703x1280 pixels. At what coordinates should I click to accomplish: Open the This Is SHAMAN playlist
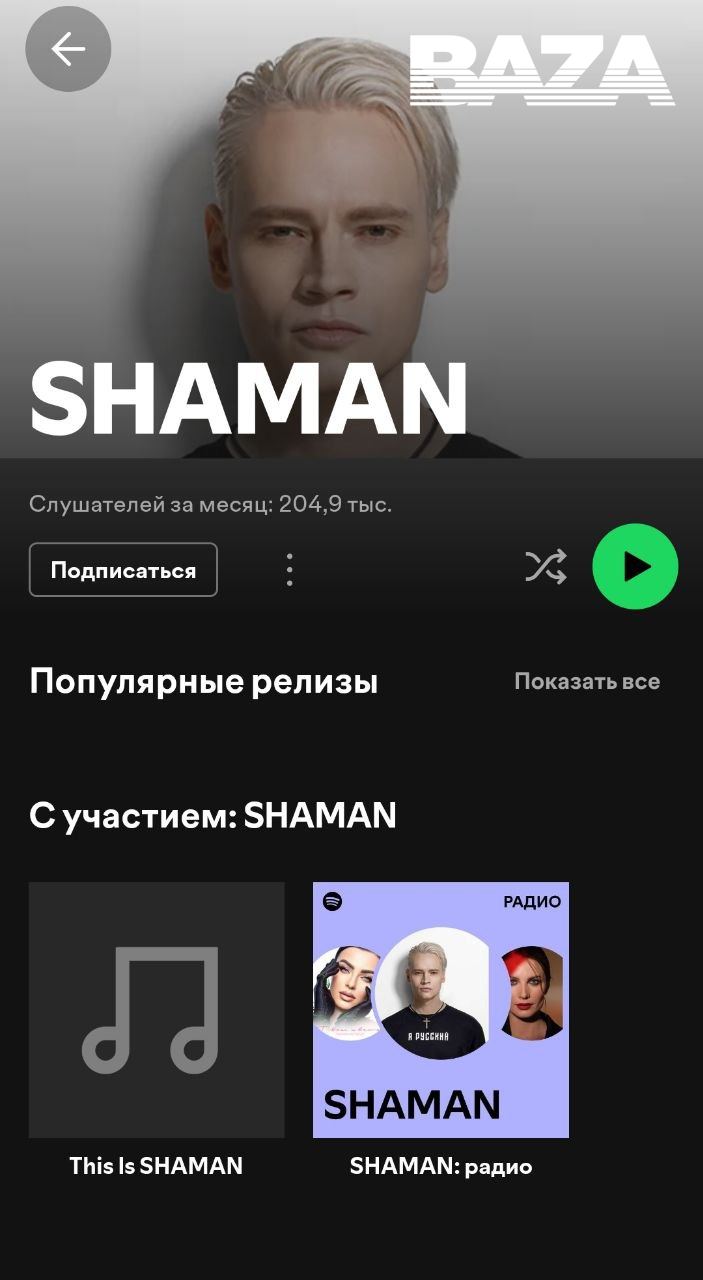tap(156, 1010)
